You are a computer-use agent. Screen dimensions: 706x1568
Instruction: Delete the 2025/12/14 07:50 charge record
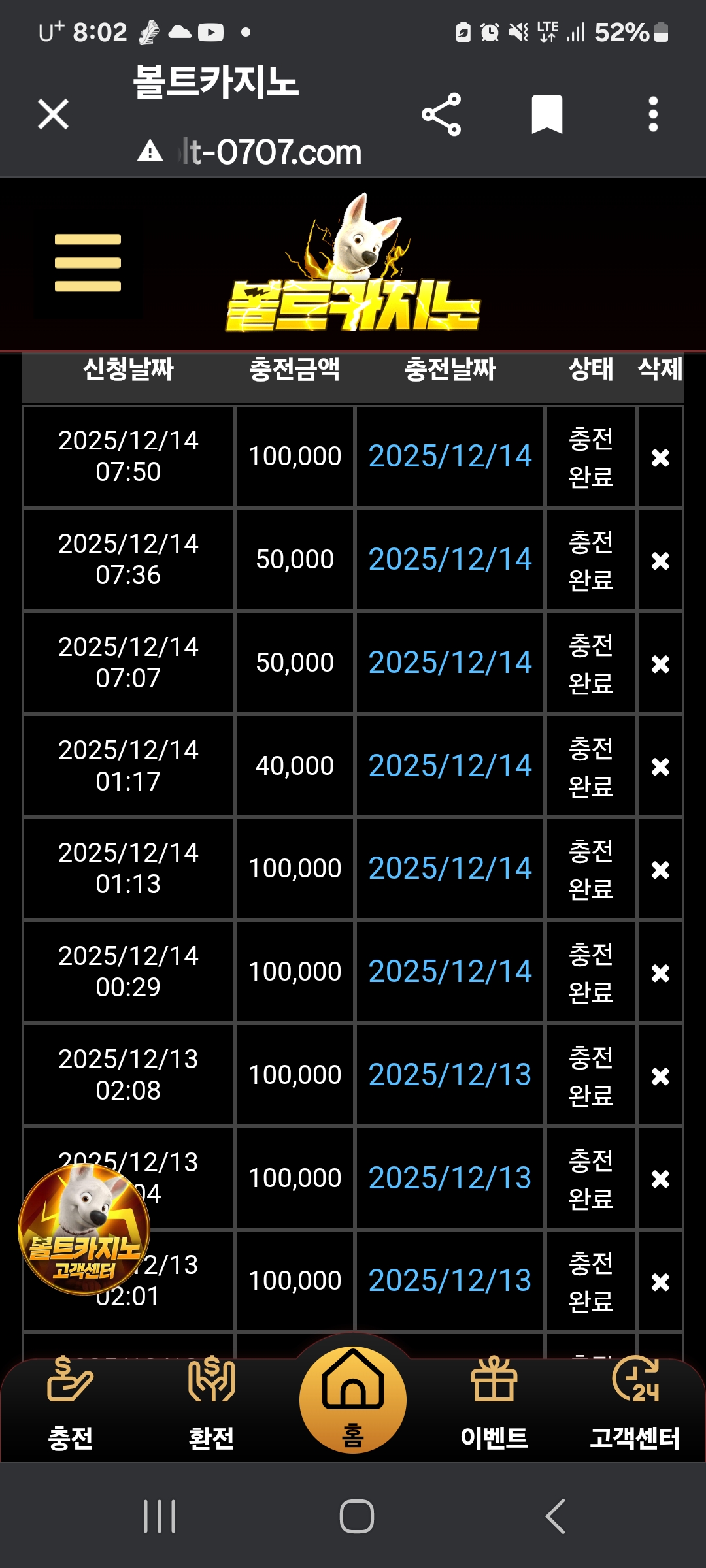coord(660,457)
